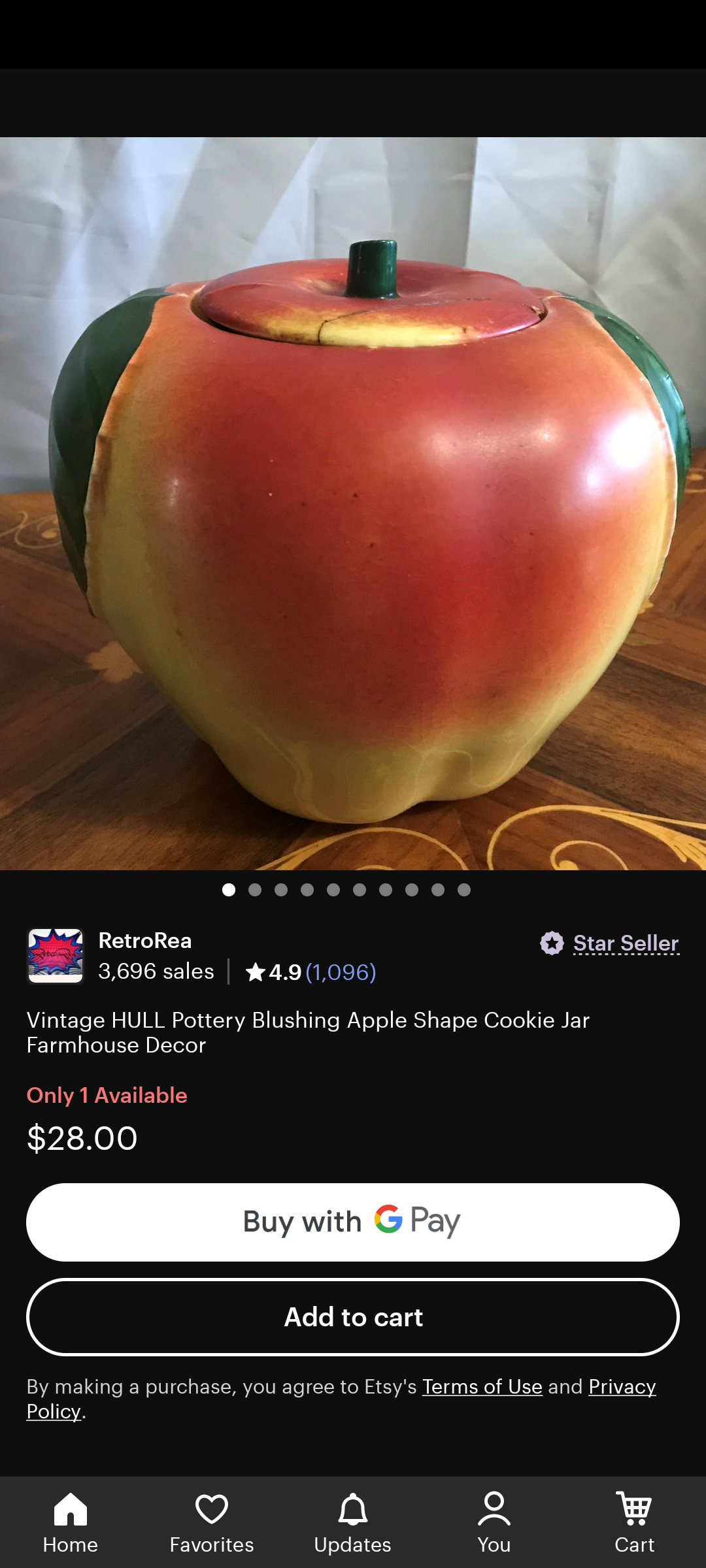
Task: Open the Cart tab
Action: 634,1522
